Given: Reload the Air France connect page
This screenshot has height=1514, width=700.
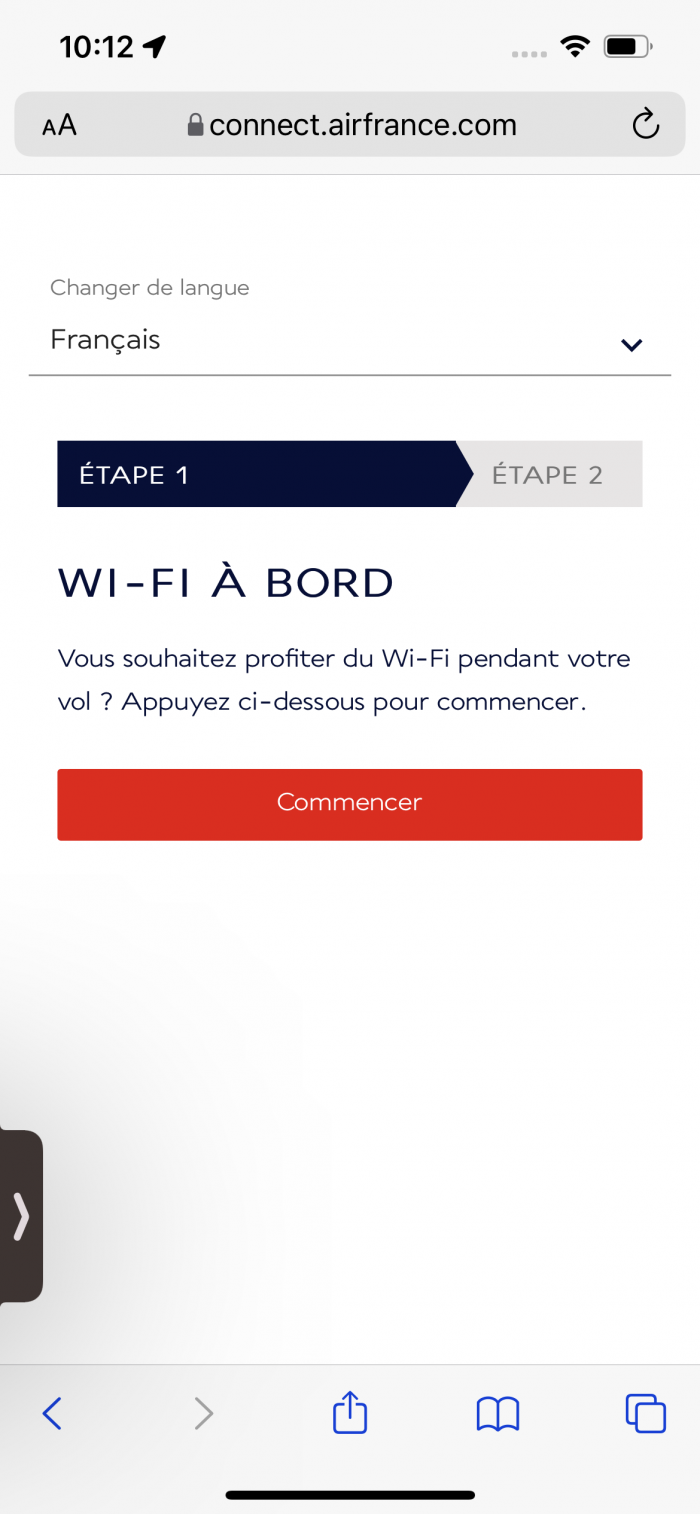Looking at the screenshot, I should coord(646,125).
